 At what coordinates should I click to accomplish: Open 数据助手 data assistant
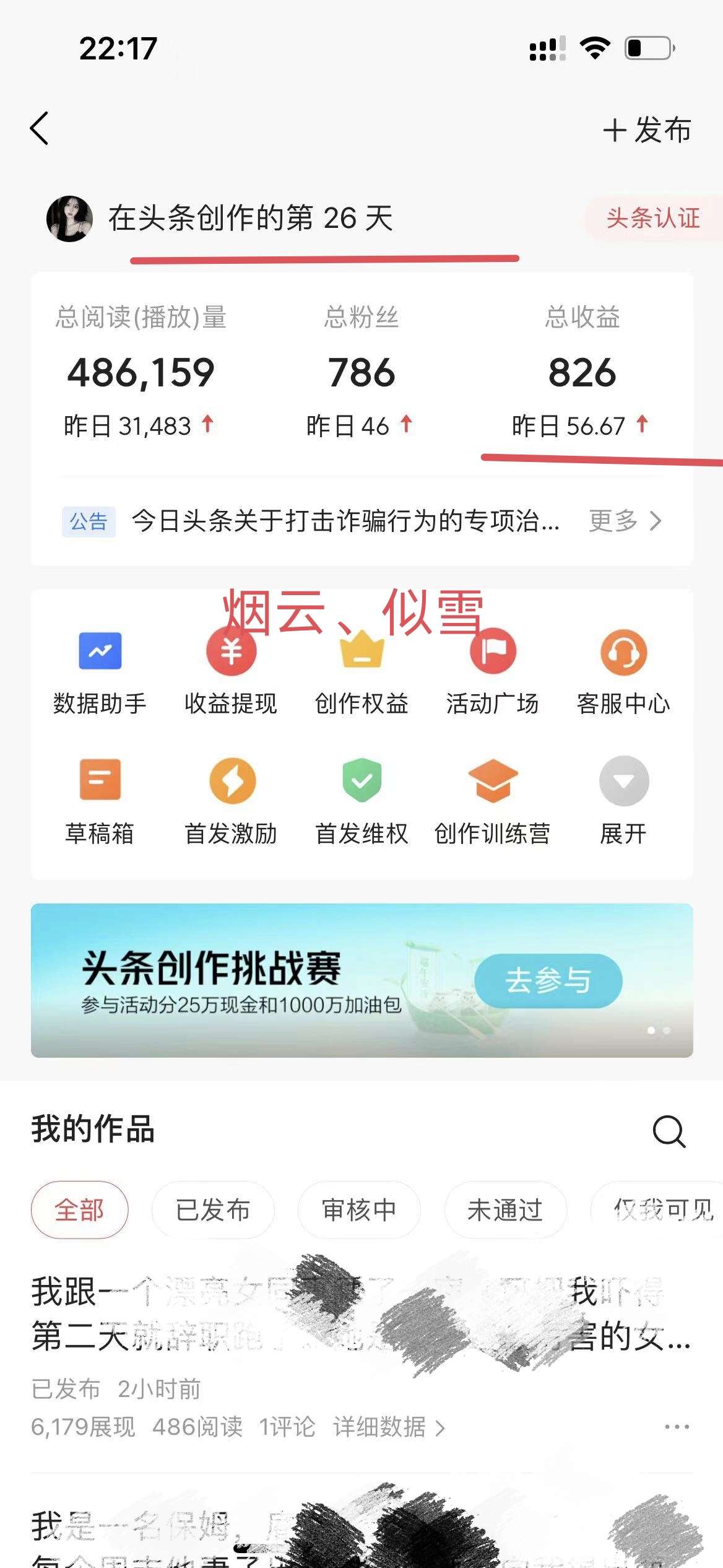(x=100, y=672)
